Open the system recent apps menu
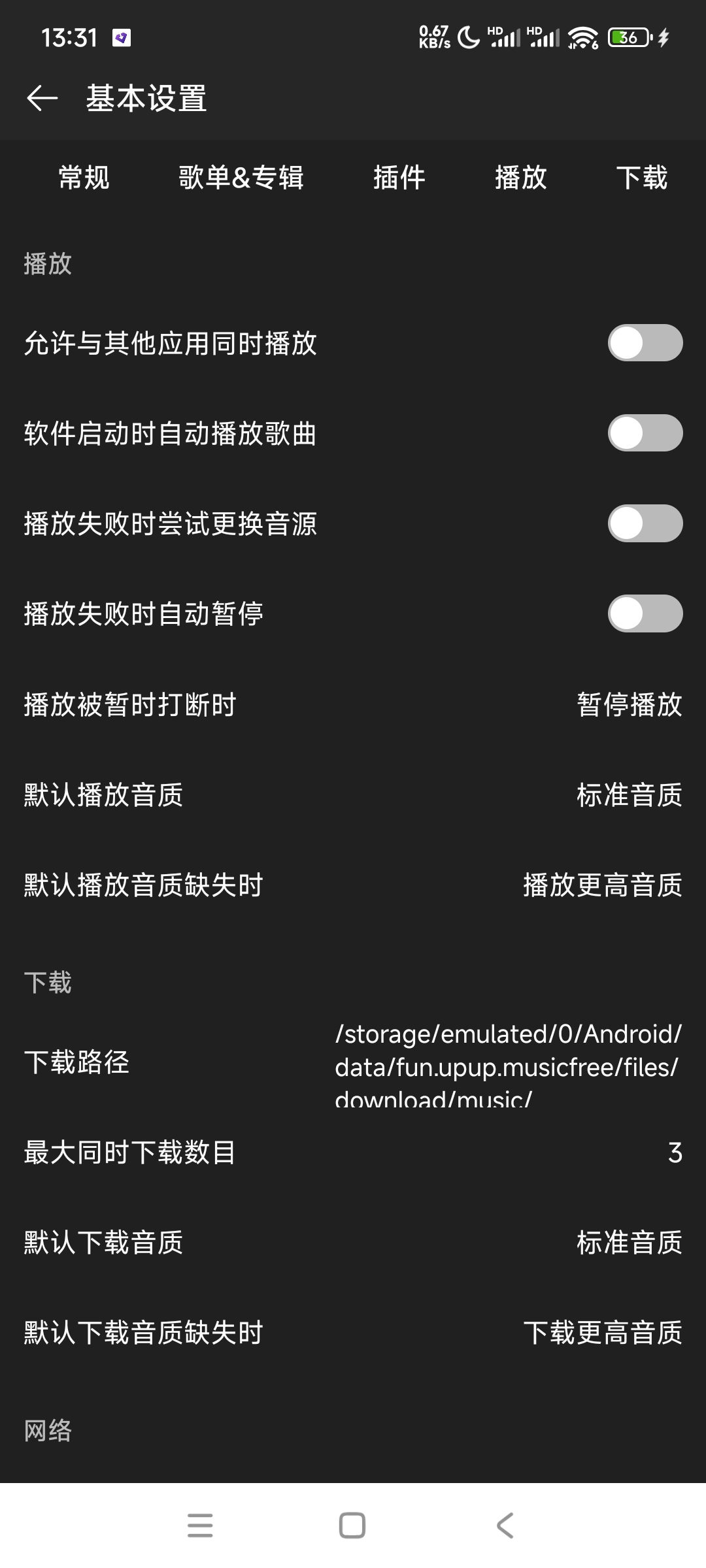Image resolution: width=706 pixels, height=1568 pixels. (200, 1526)
